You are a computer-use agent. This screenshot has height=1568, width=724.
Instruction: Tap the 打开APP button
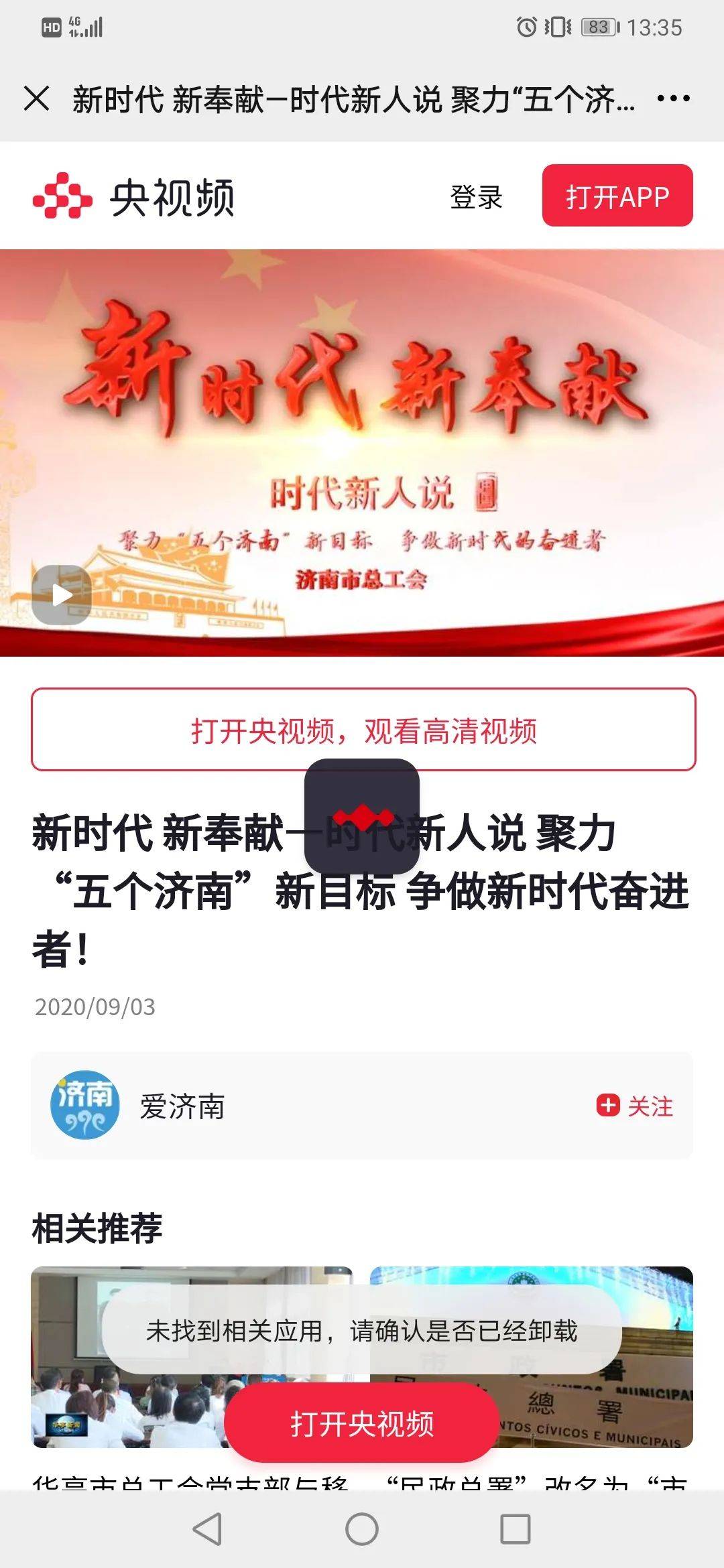[x=617, y=196]
